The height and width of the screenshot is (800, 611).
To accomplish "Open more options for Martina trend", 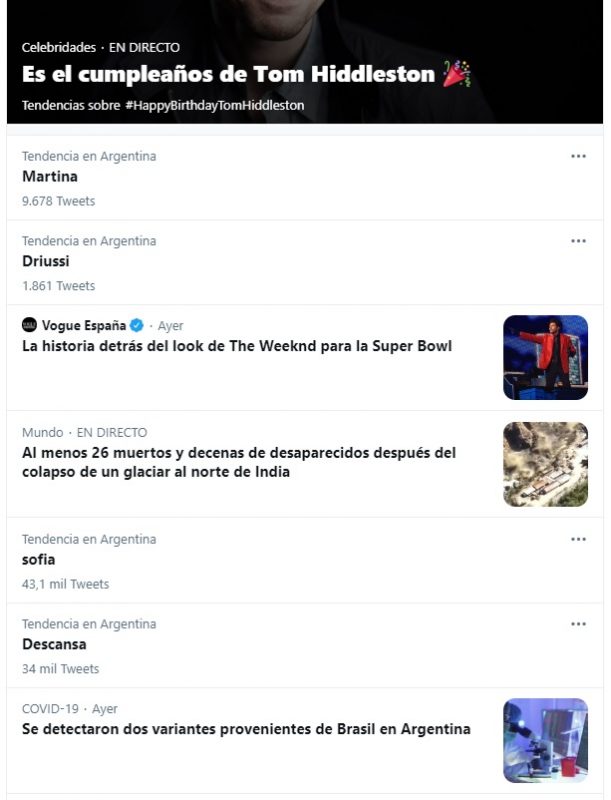I will 578,156.
